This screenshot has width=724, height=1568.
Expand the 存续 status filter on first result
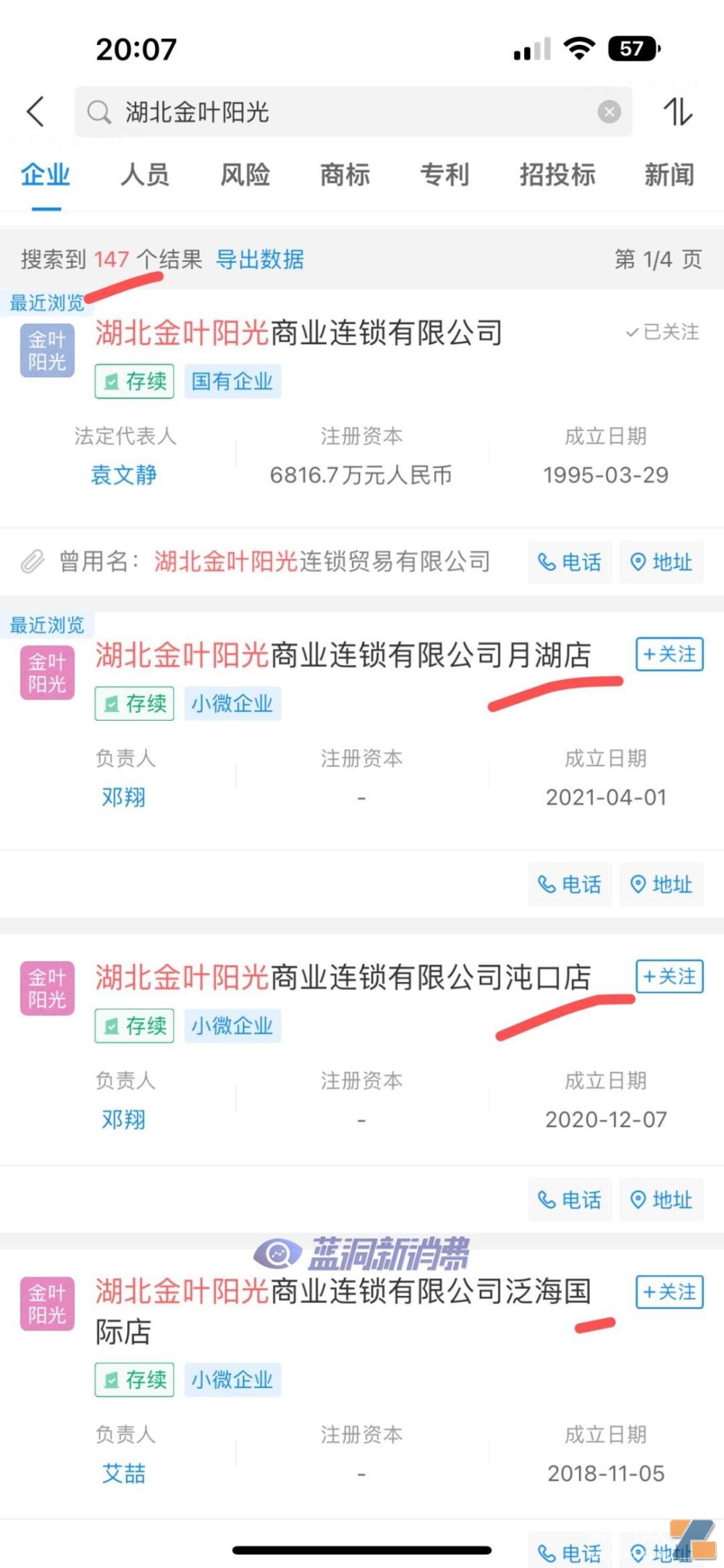point(134,381)
